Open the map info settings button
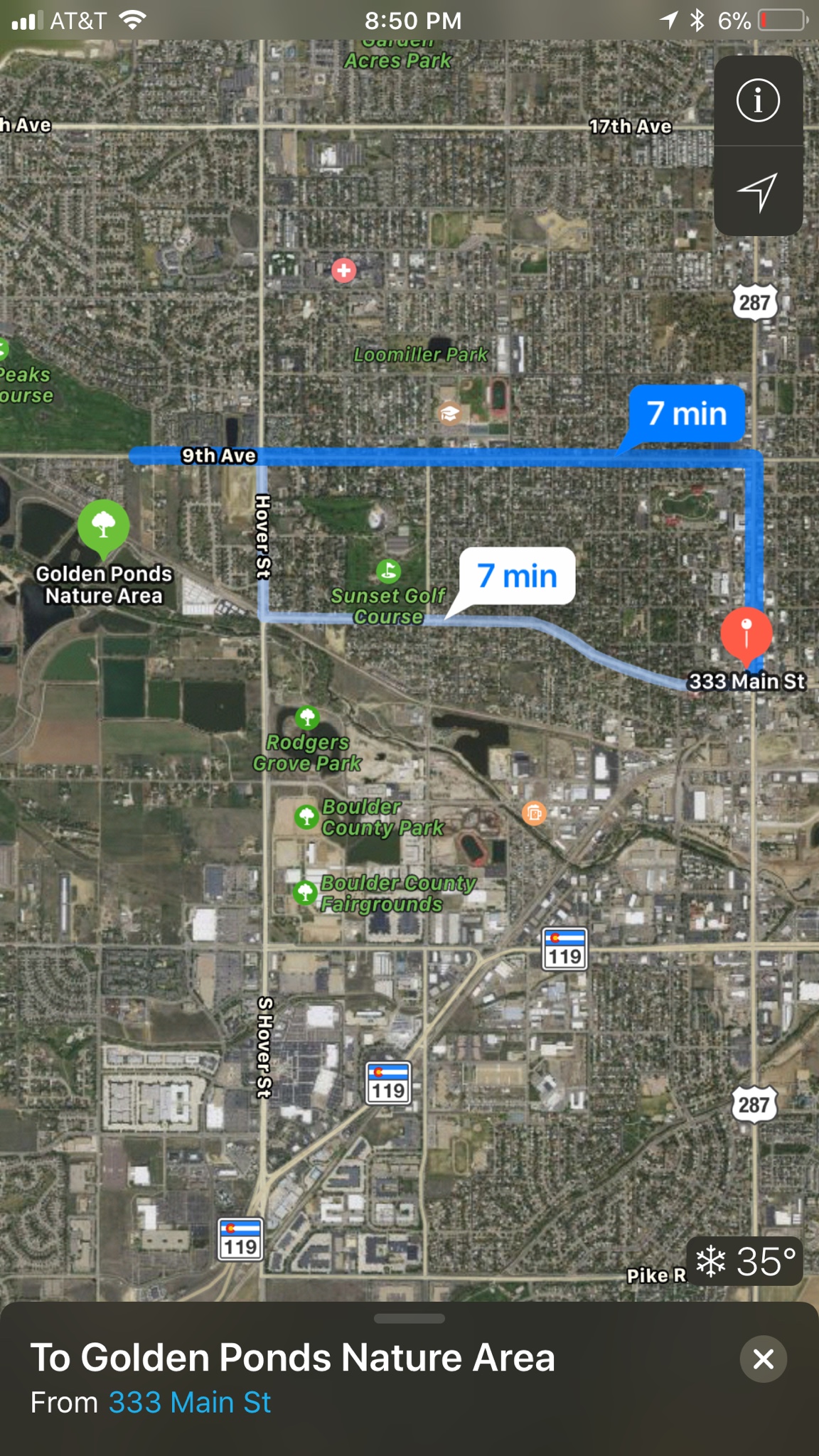The width and height of the screenshot is (819, 1456). coord(758,100)
